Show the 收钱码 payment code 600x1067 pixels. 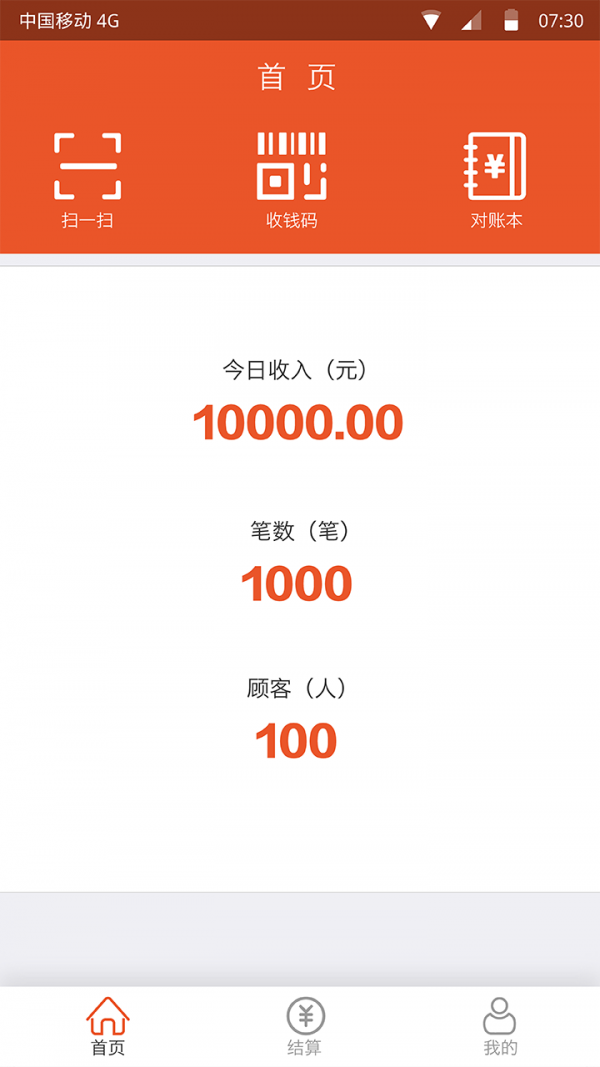click(x=292, y=178)
